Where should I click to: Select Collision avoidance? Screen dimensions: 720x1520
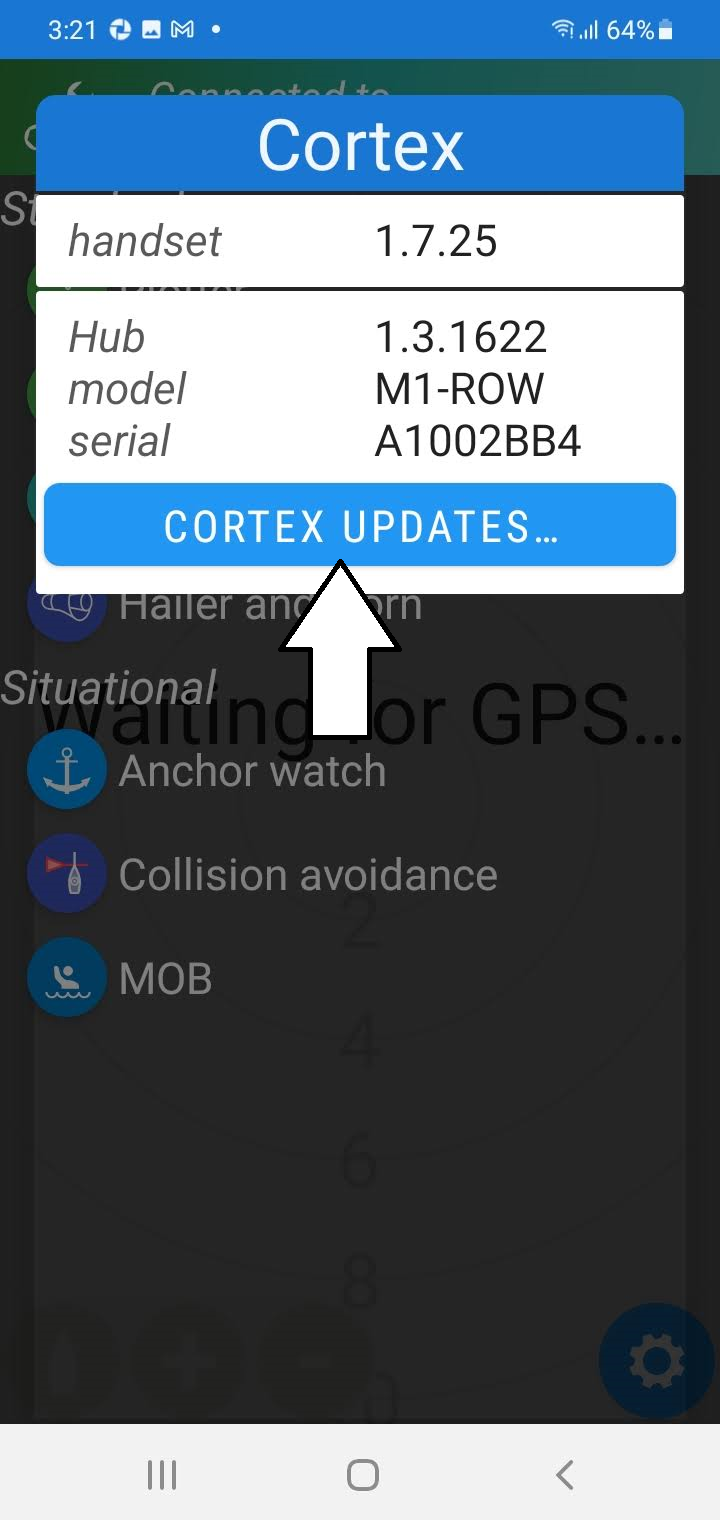tap(262, 874)
